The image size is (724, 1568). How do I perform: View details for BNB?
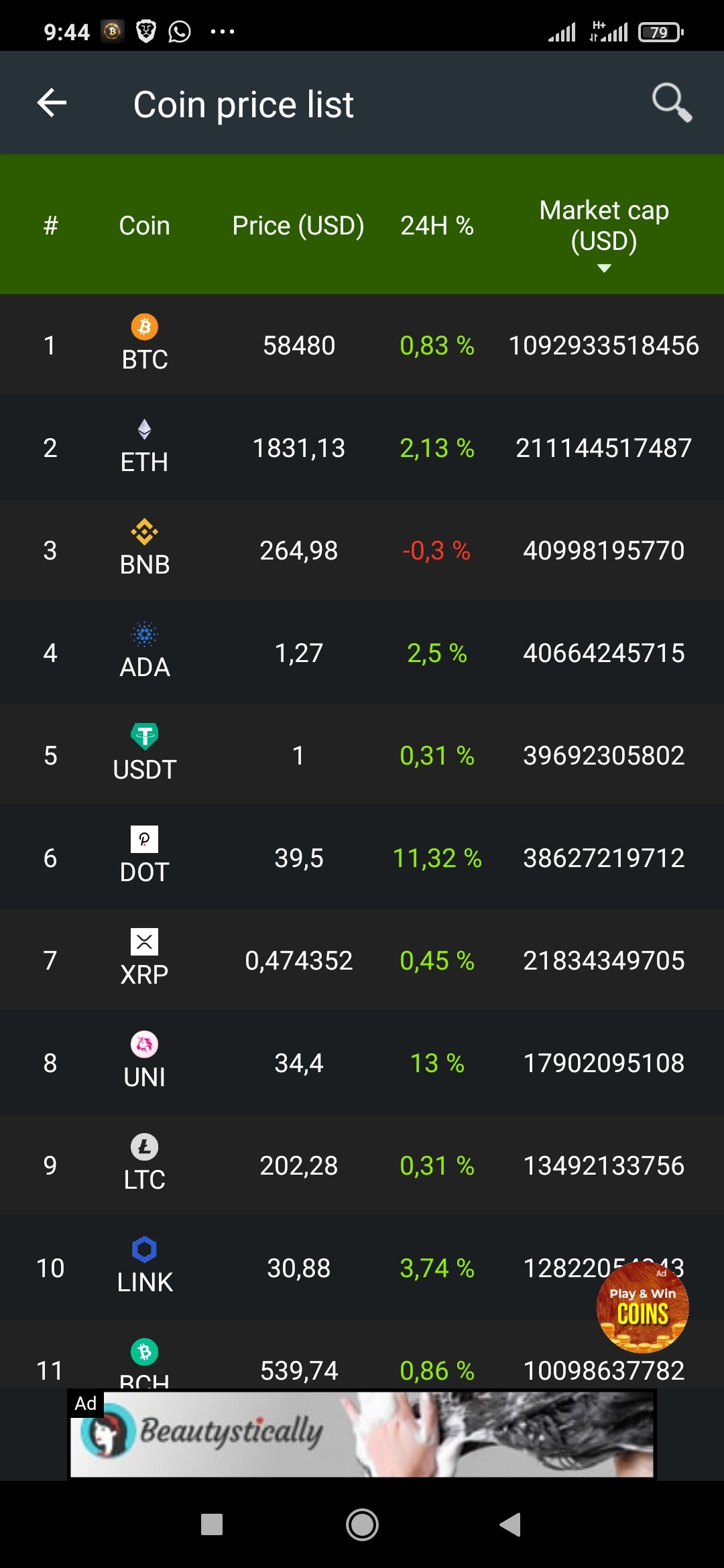click(x=362, y=550)
